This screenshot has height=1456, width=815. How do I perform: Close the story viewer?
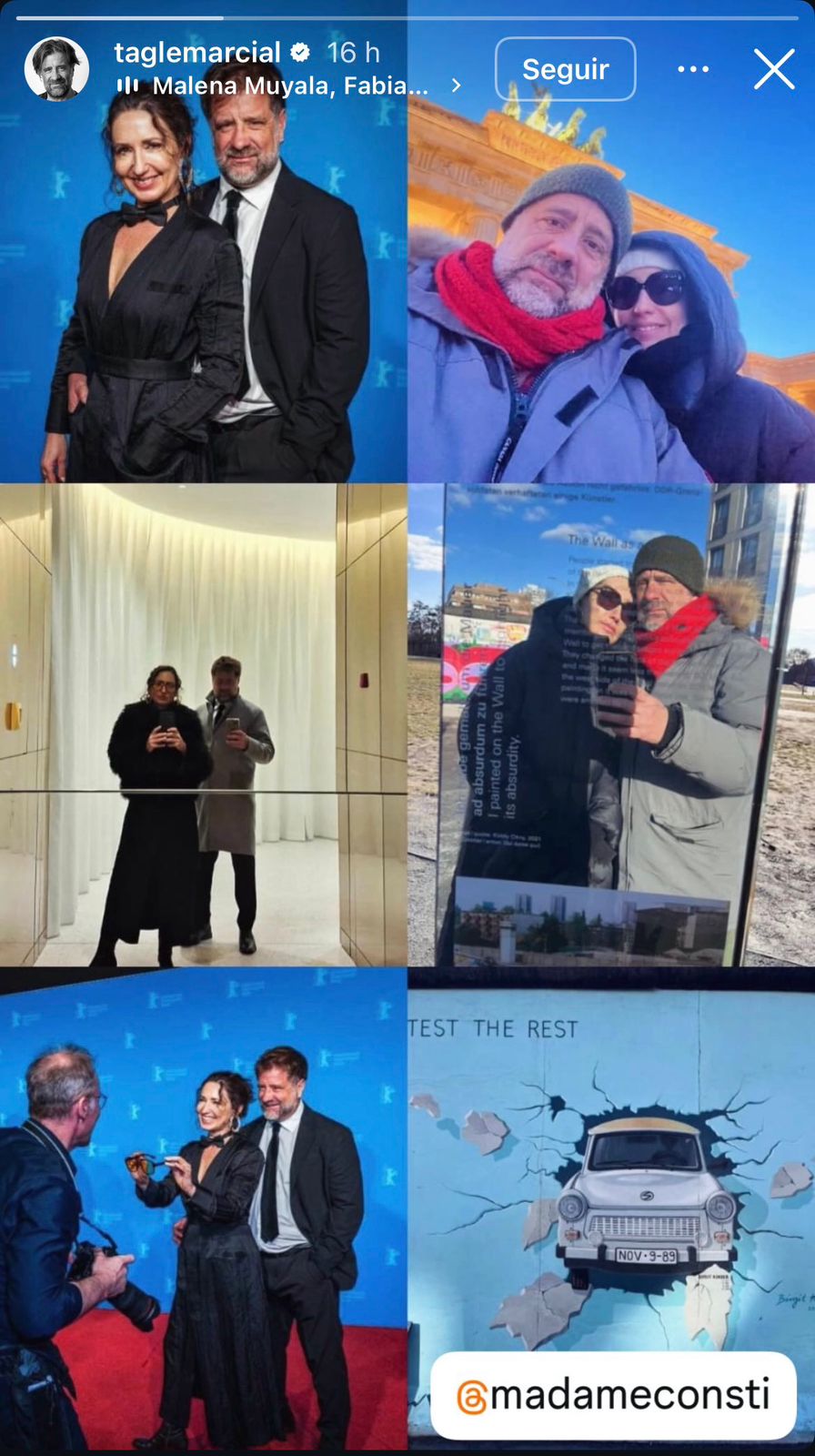tap(774, 69)
